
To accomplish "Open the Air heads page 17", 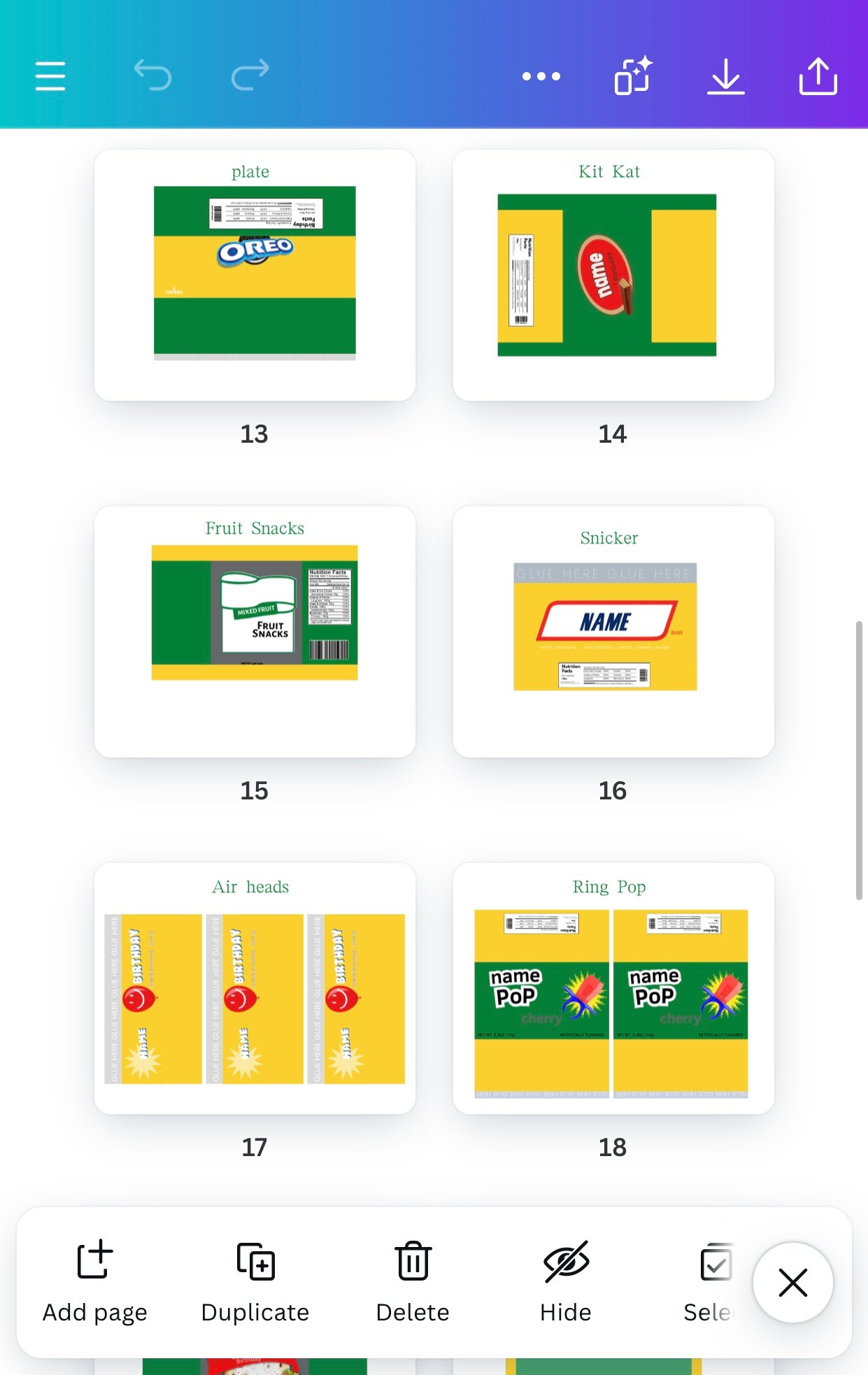I will [255, 988].
